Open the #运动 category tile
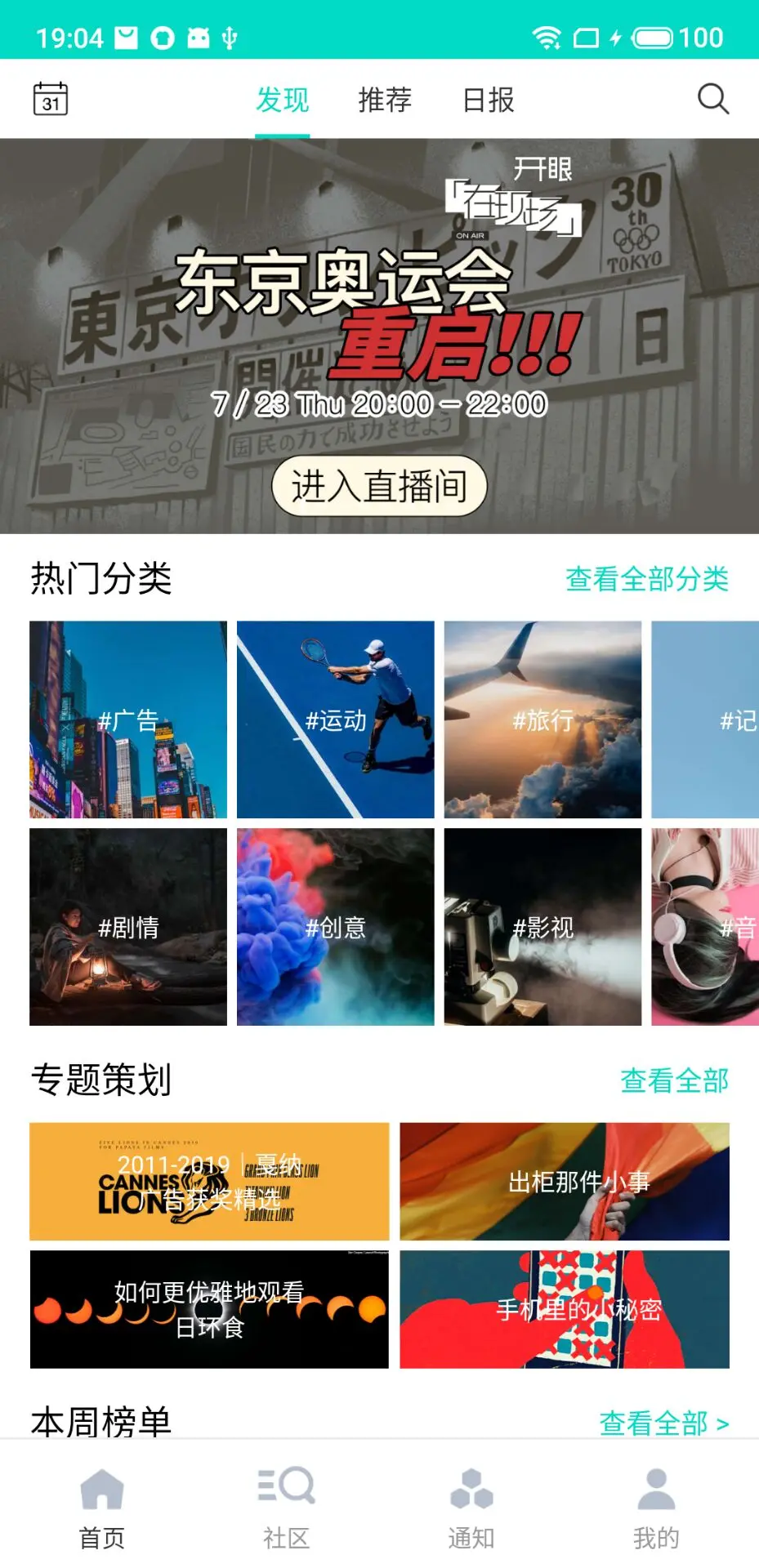The image size is (759, 1568). (336, 719)
